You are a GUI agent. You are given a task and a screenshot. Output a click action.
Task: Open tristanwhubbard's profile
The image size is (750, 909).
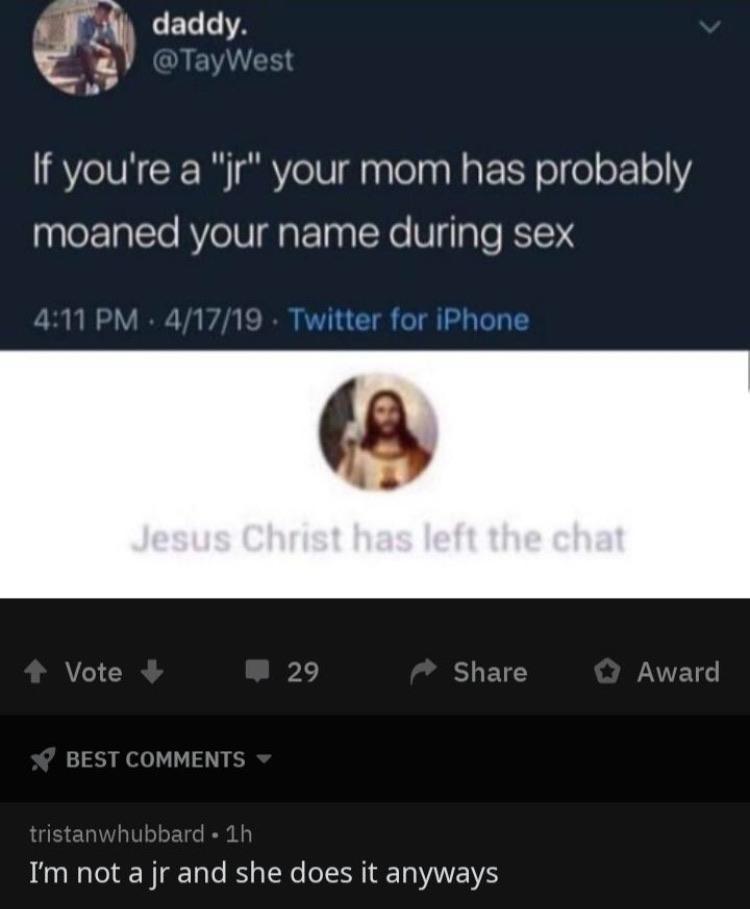pyautogui.click(x=116, y=832)
